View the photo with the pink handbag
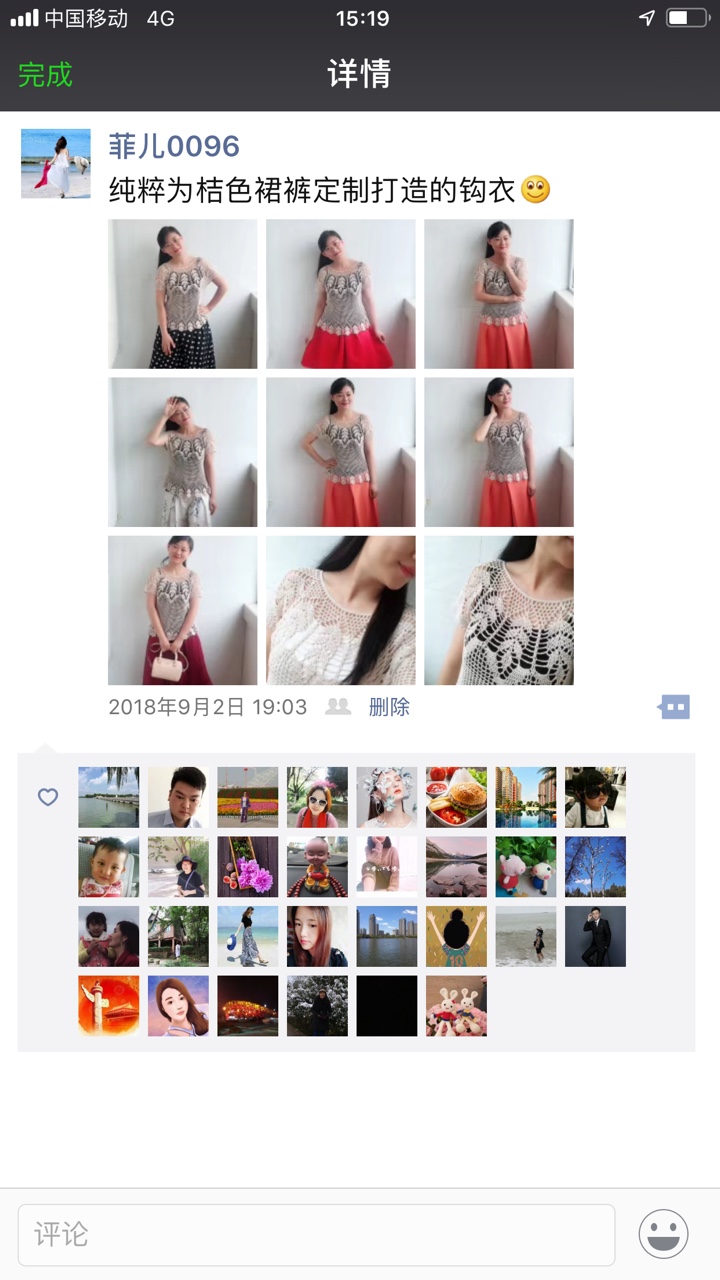720x1280 pixels. [182, 610]
